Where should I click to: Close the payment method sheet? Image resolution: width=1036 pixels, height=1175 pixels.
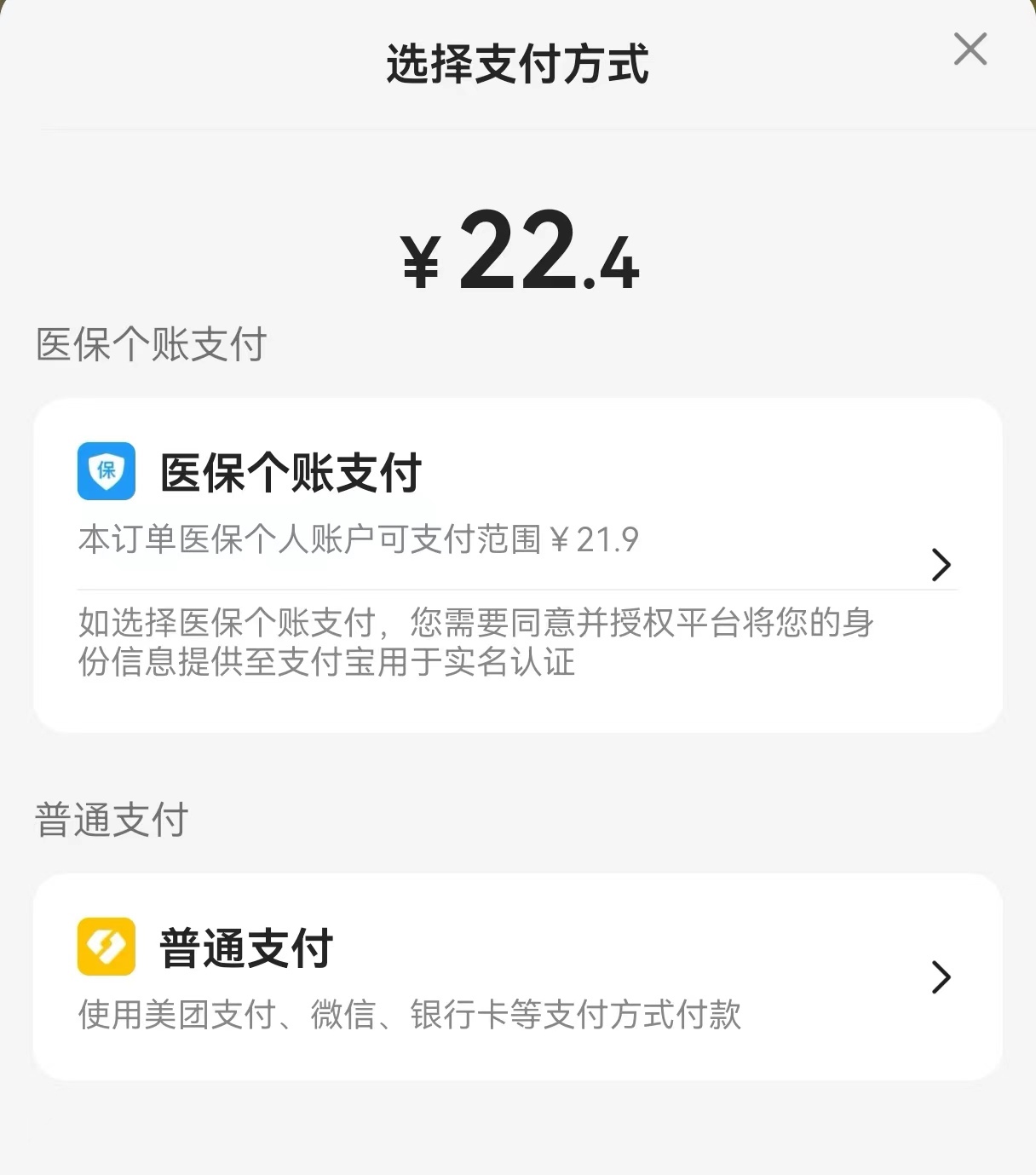(x=970, y=49)
